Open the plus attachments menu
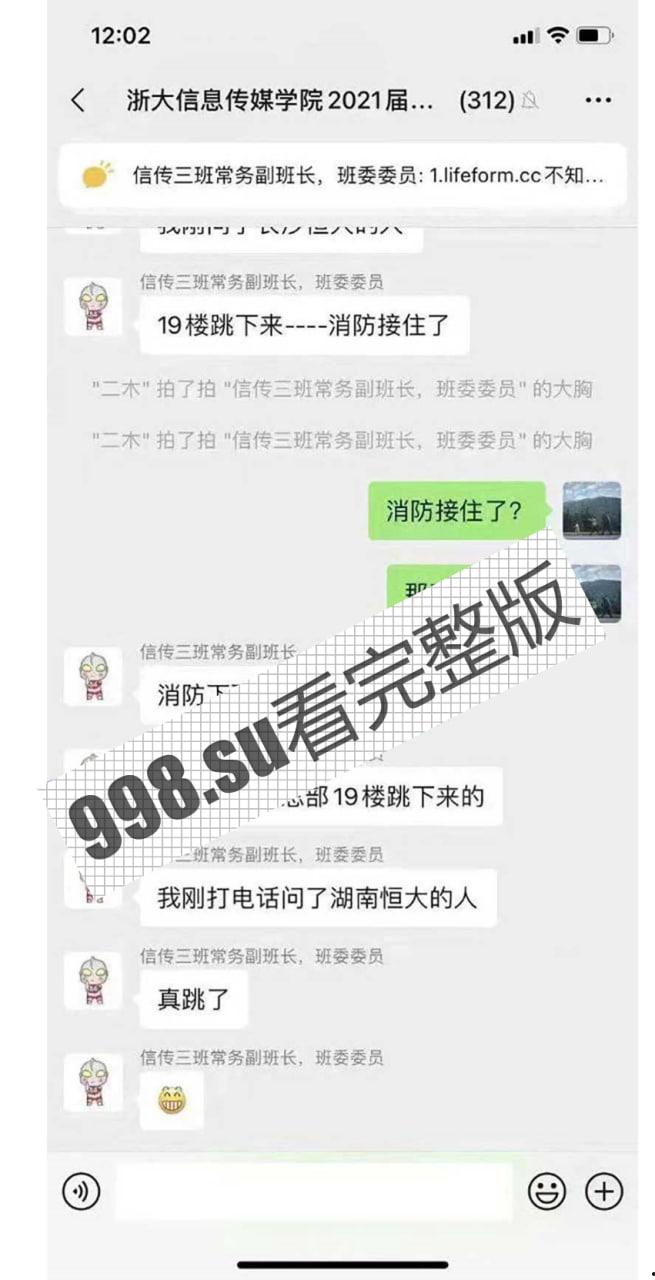Screen dimensions: 655x1280 603,1191
